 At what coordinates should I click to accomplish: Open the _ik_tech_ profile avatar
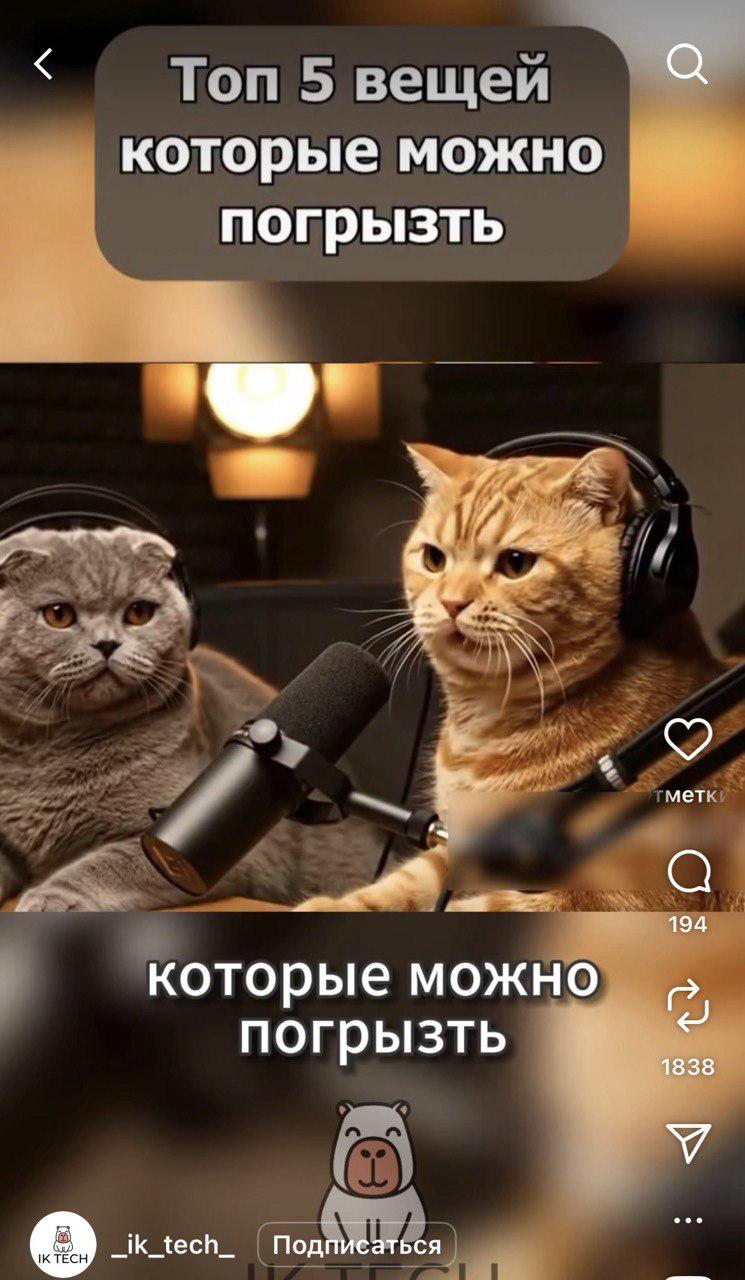(x=62, y=1245)
